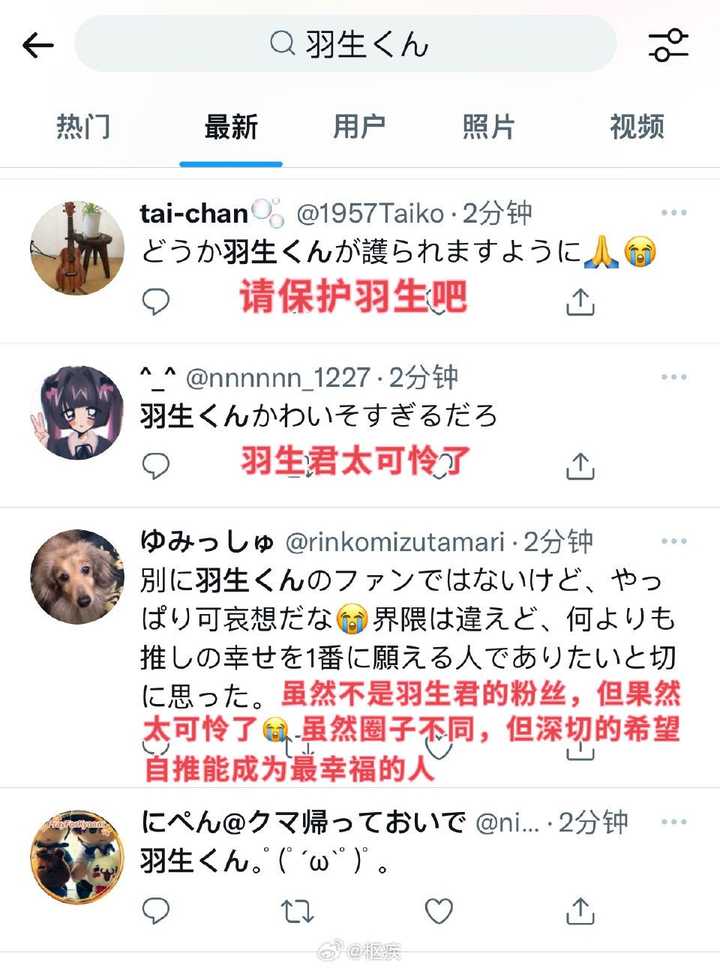Share the tweet by @nnnnnn_1227
Viewport: 720px width, 968px height.
click(580, 465)
